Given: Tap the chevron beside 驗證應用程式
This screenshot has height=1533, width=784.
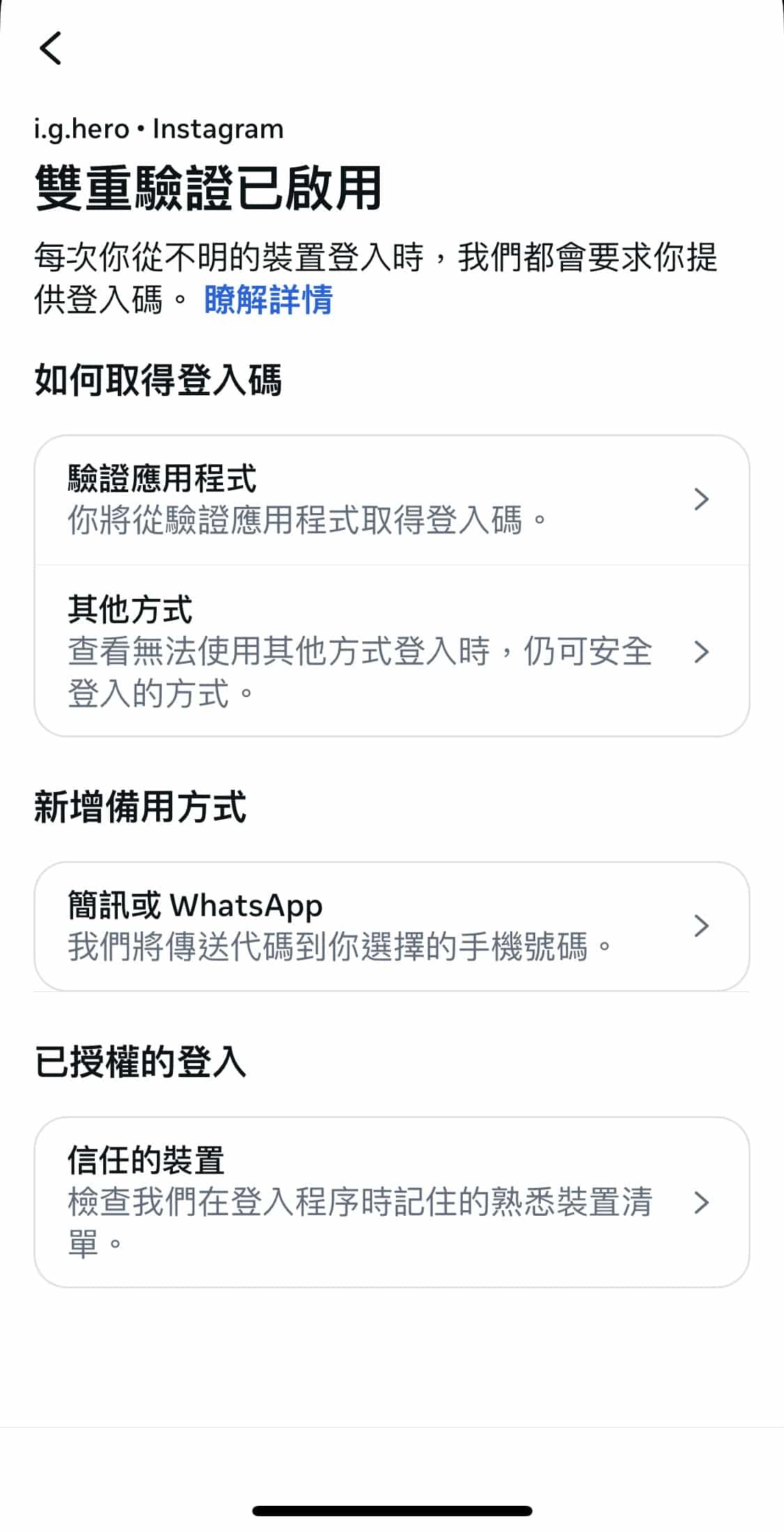Looking at the screenshot, I should tap(703, 498).
